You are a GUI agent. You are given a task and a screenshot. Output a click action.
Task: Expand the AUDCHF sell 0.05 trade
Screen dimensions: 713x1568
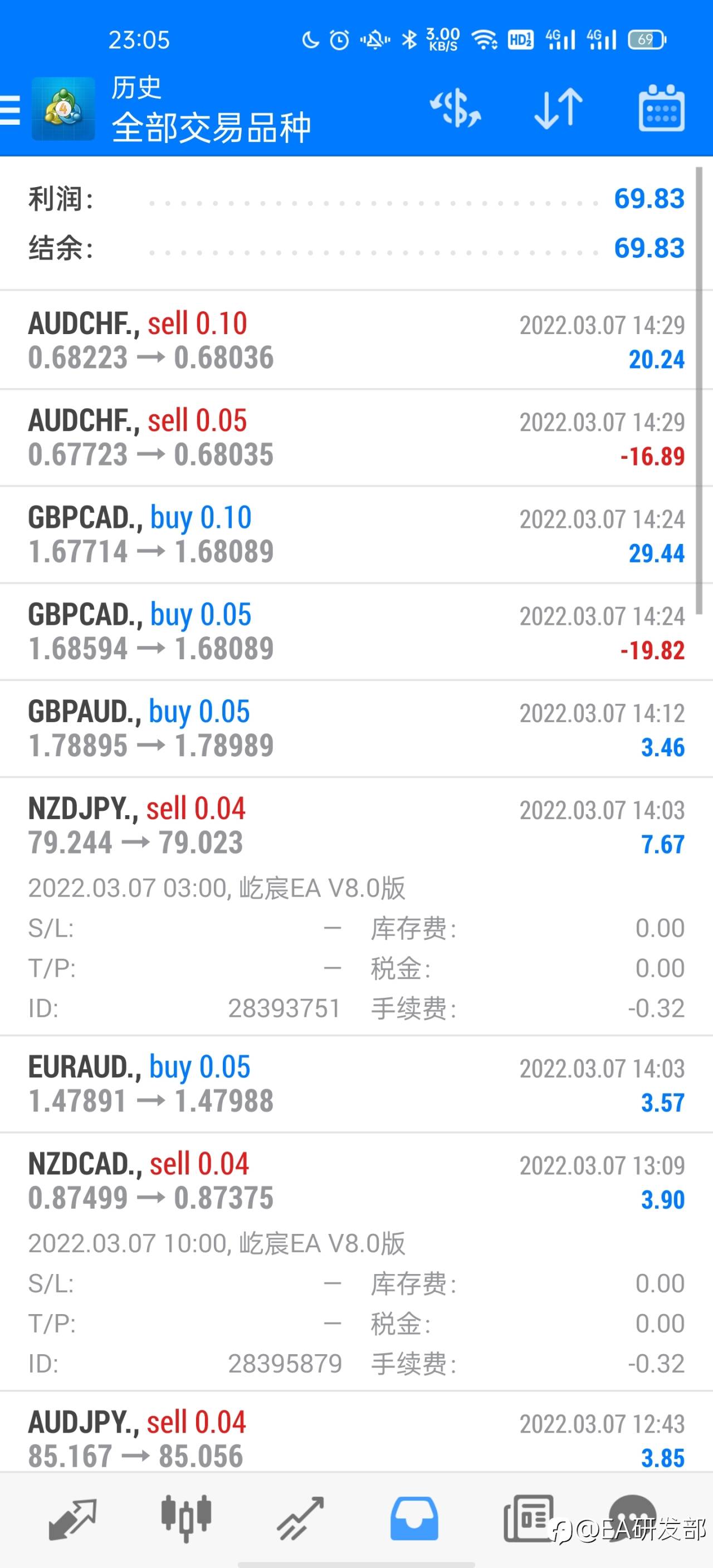click(x=356, y=438)
